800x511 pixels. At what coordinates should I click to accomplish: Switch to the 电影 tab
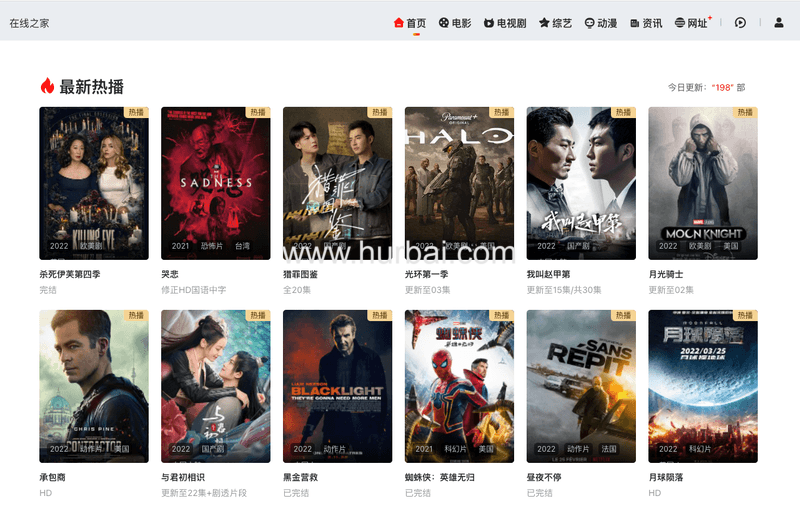(x=455, y=22)
